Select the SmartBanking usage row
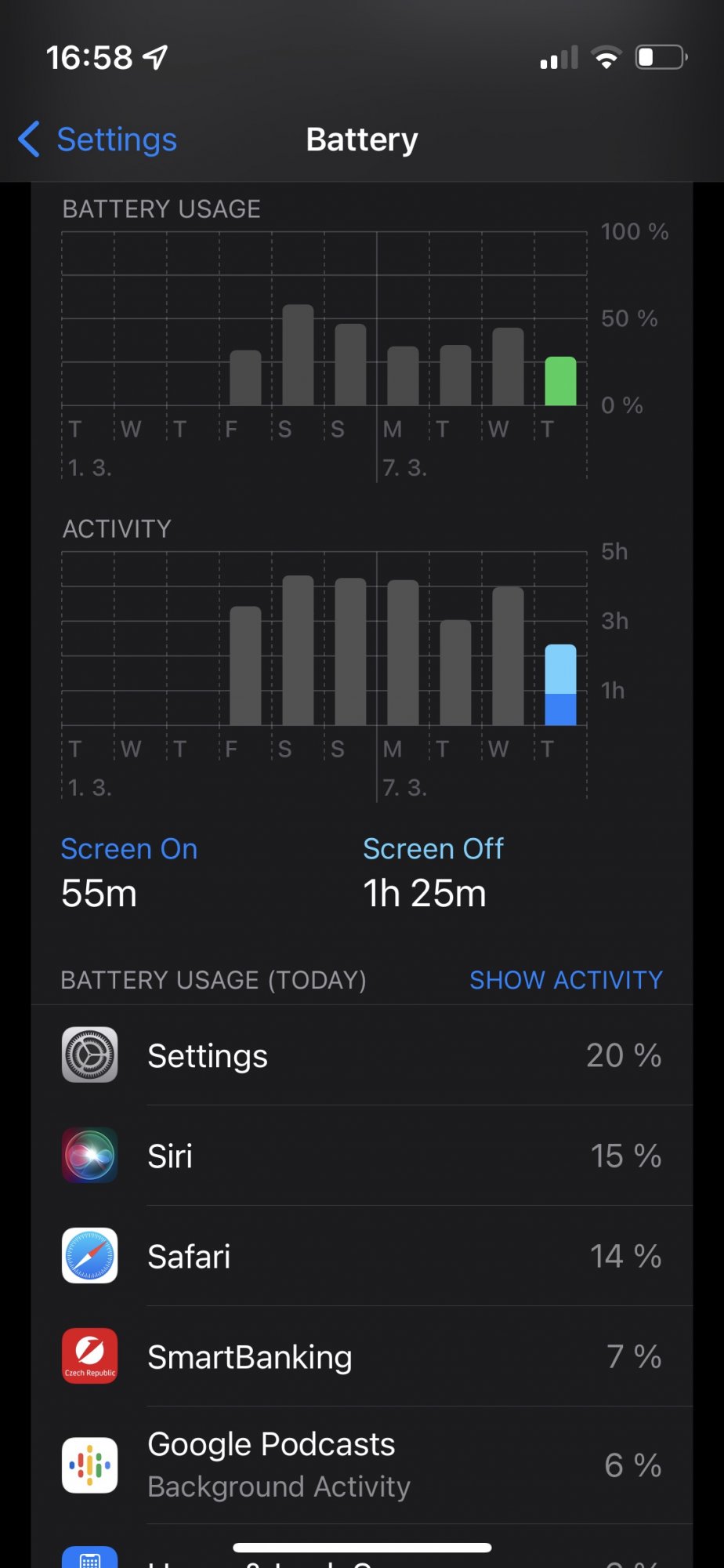This screenshot has height=1568, width=724. point(362,1356)
